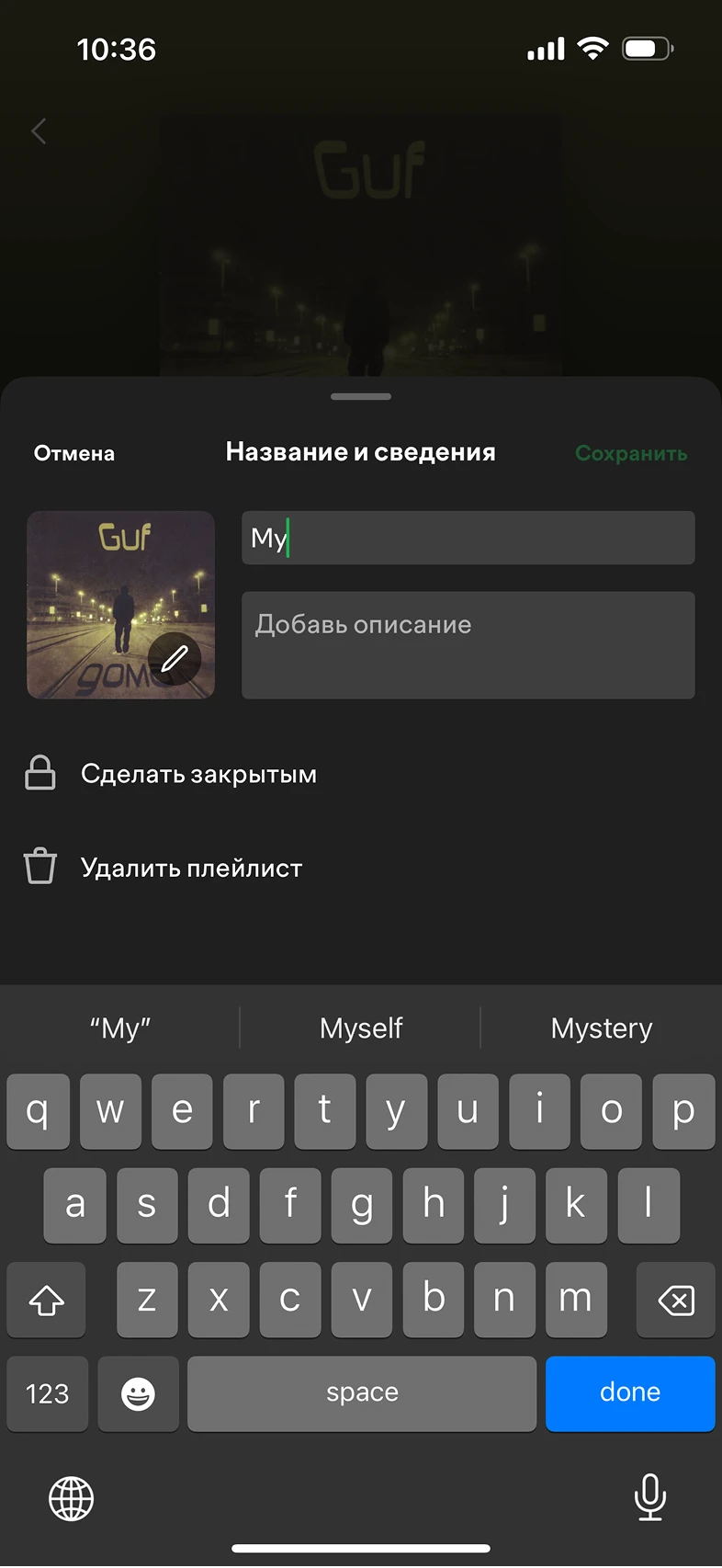
Task: Tap Отмена to cancel editing
Action: pyautogui.click(x=73, y=452)
